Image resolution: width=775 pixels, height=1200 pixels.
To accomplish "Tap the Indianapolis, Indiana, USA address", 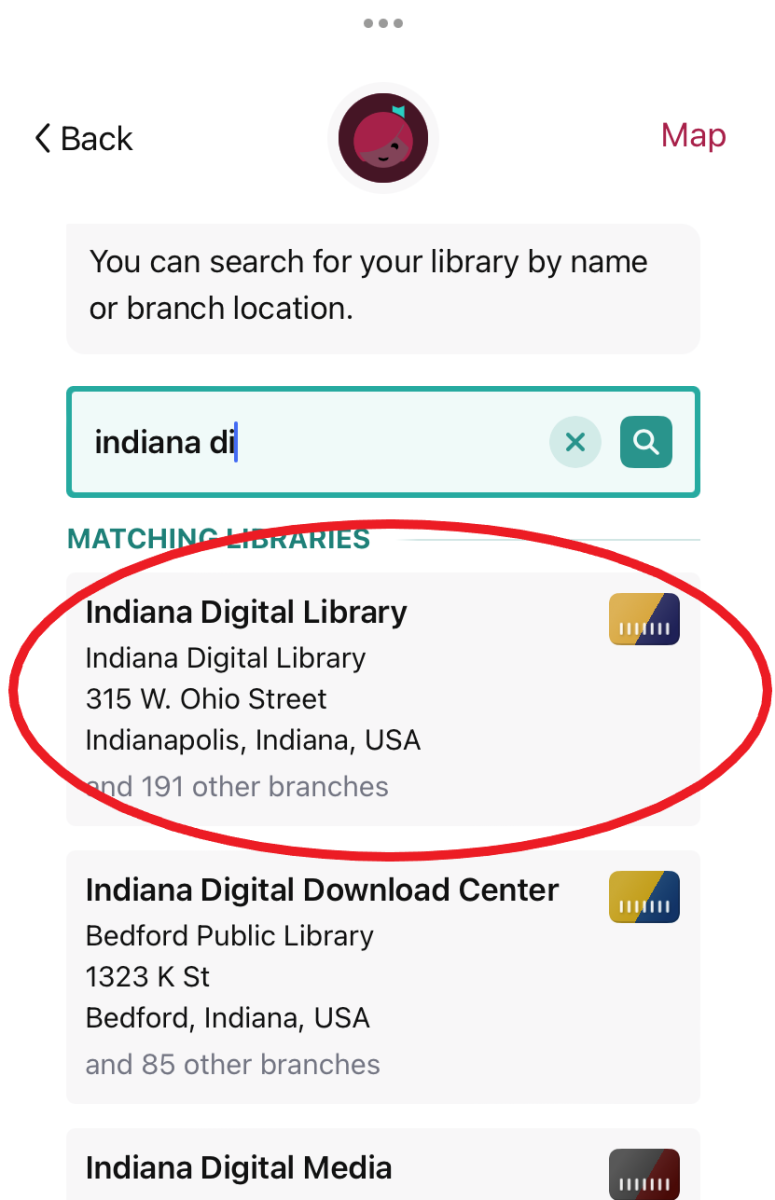I will pyautogui.click(x=253, y=740).
